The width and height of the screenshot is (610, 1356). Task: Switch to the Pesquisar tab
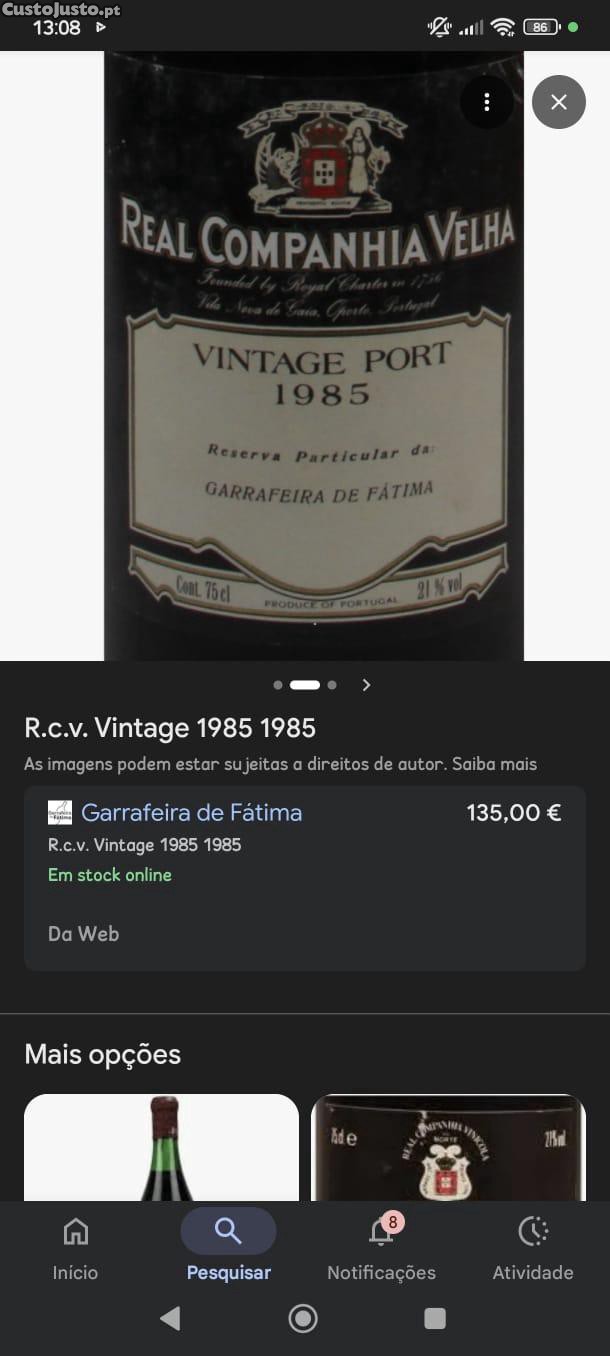[228, 1247]
